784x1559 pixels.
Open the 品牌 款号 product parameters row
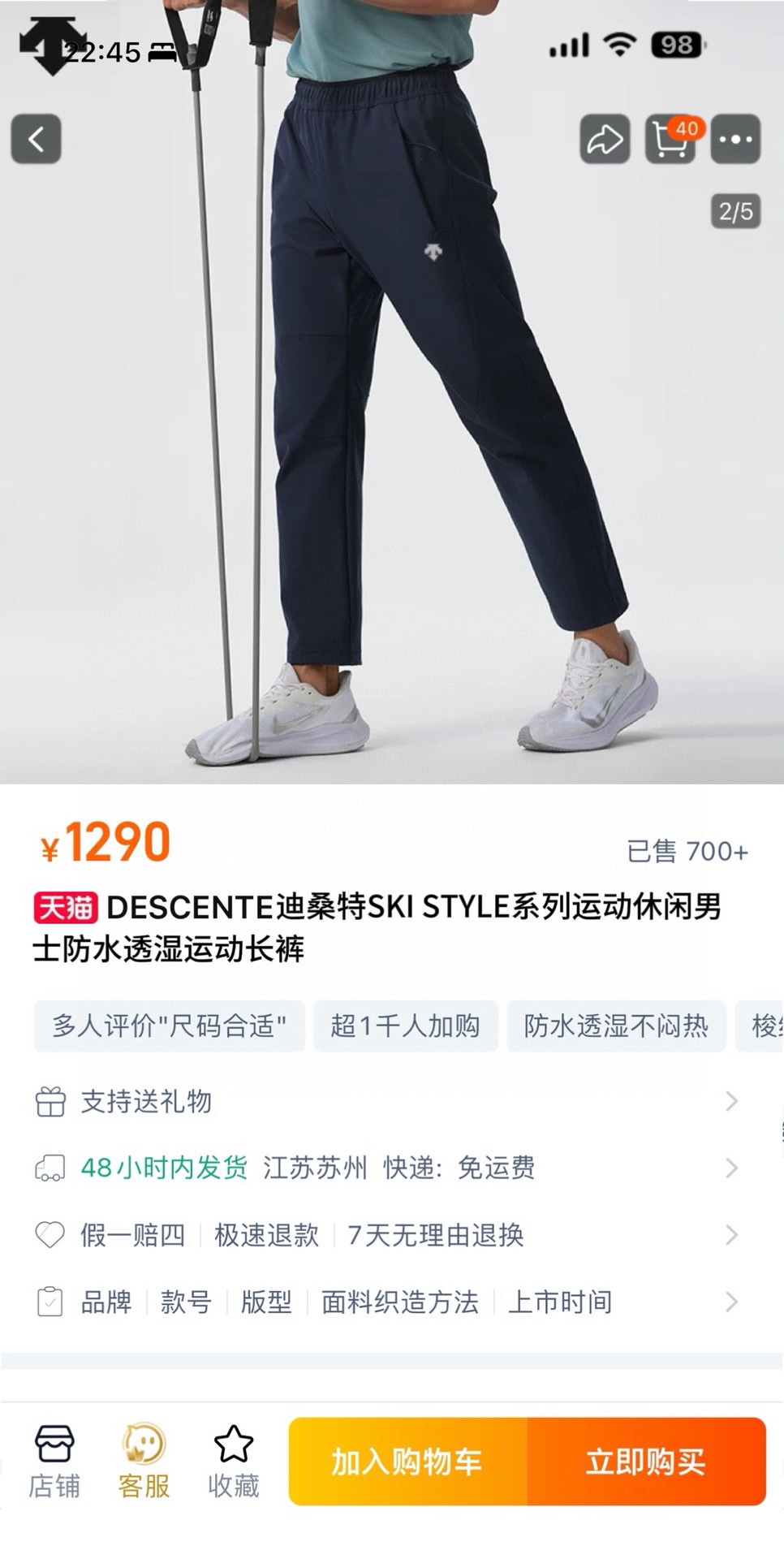coord(388,1302)
